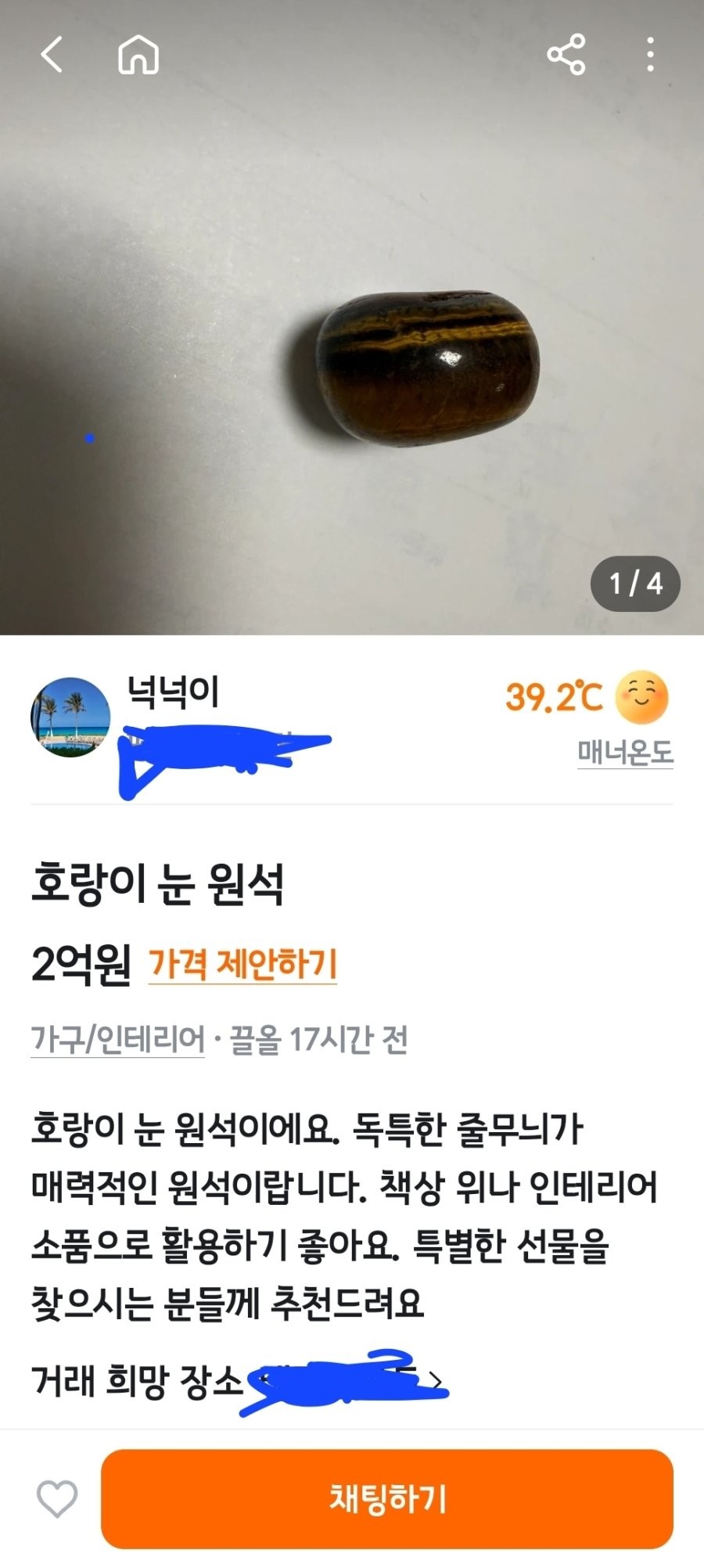This screenshot has width=704, height=1568.
Task: Open the three-dot overflow menu
Action: click(650, 55)
